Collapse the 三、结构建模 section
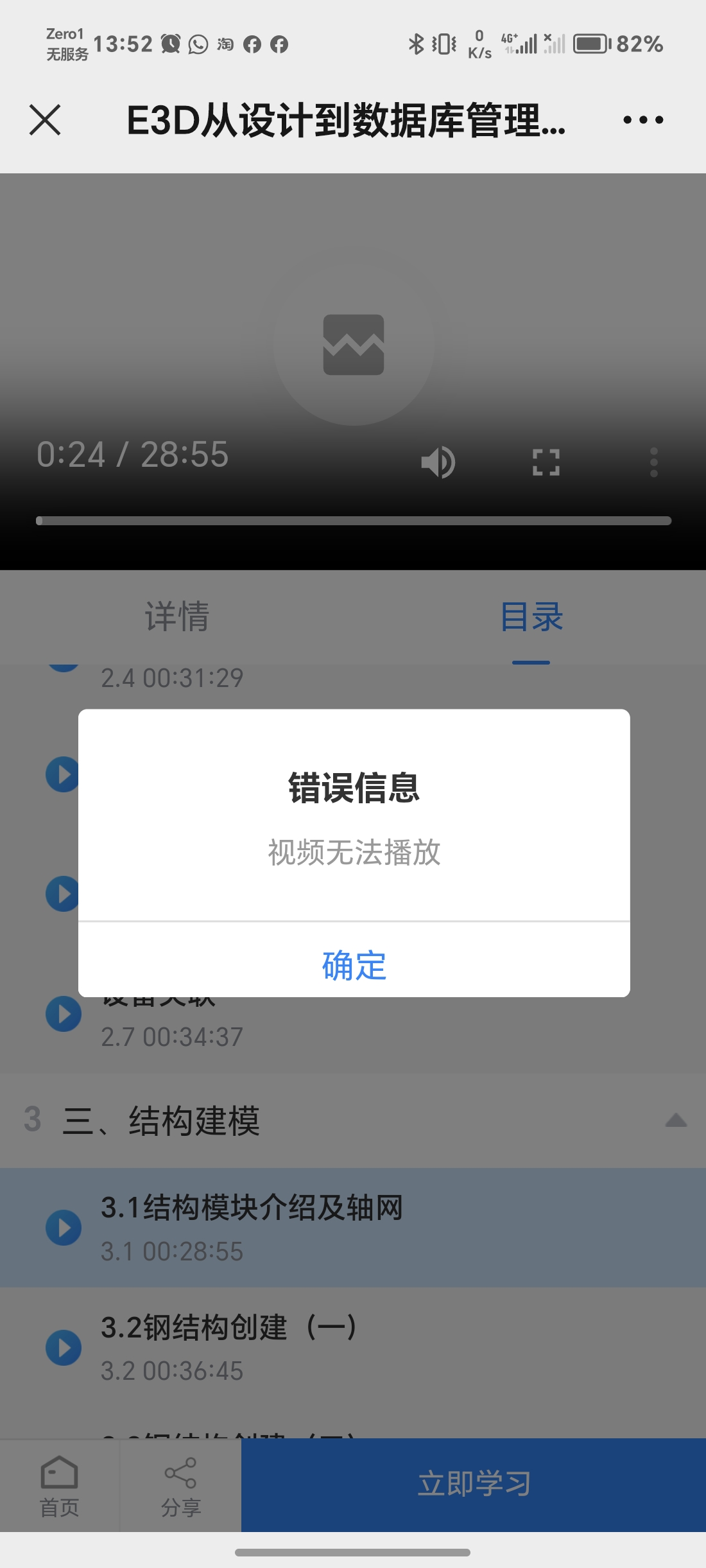Screen dimensions: 706x1568 pyautogui.click(x=676, y=1120)
